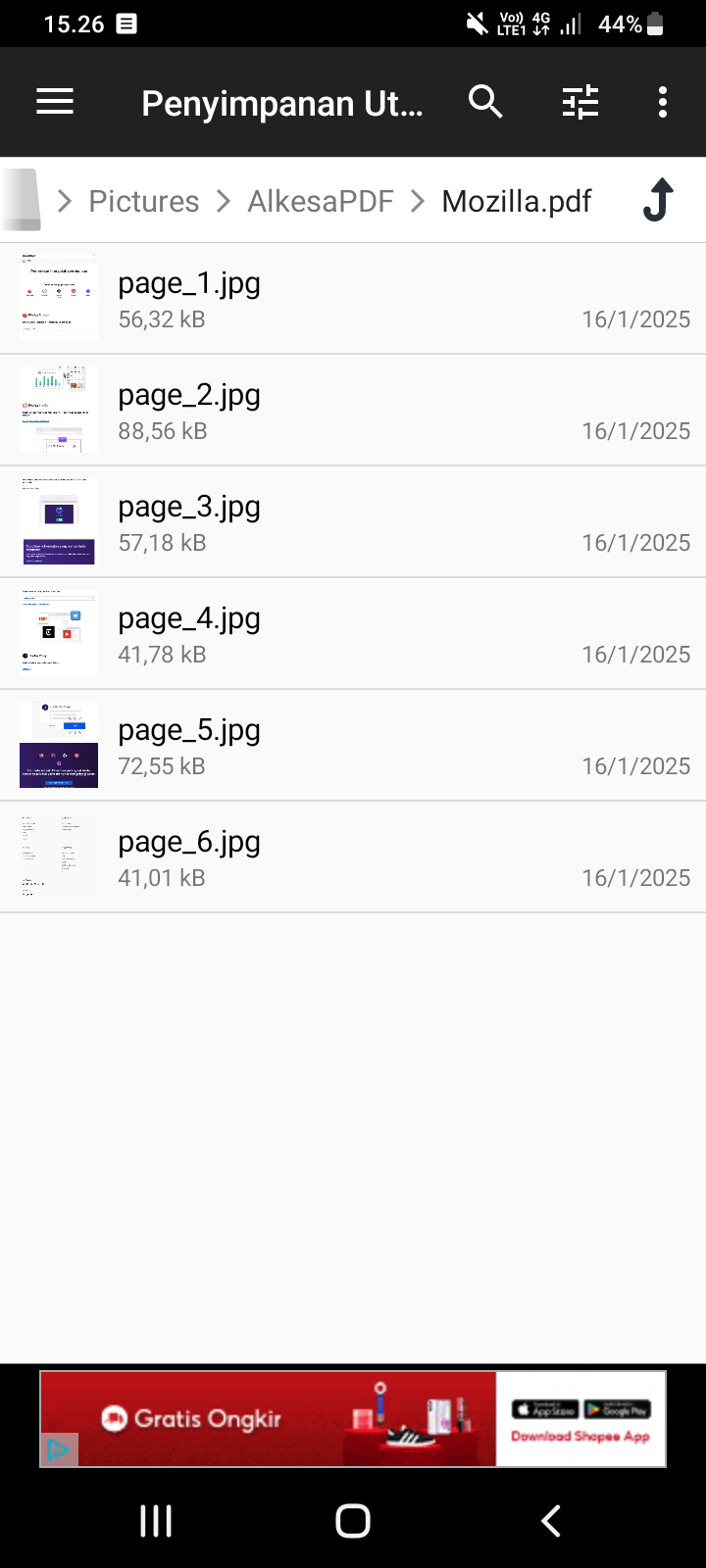Tap the search magnifier icon
The width and height of the screenshot is (706, 1568).
(485, 102)
